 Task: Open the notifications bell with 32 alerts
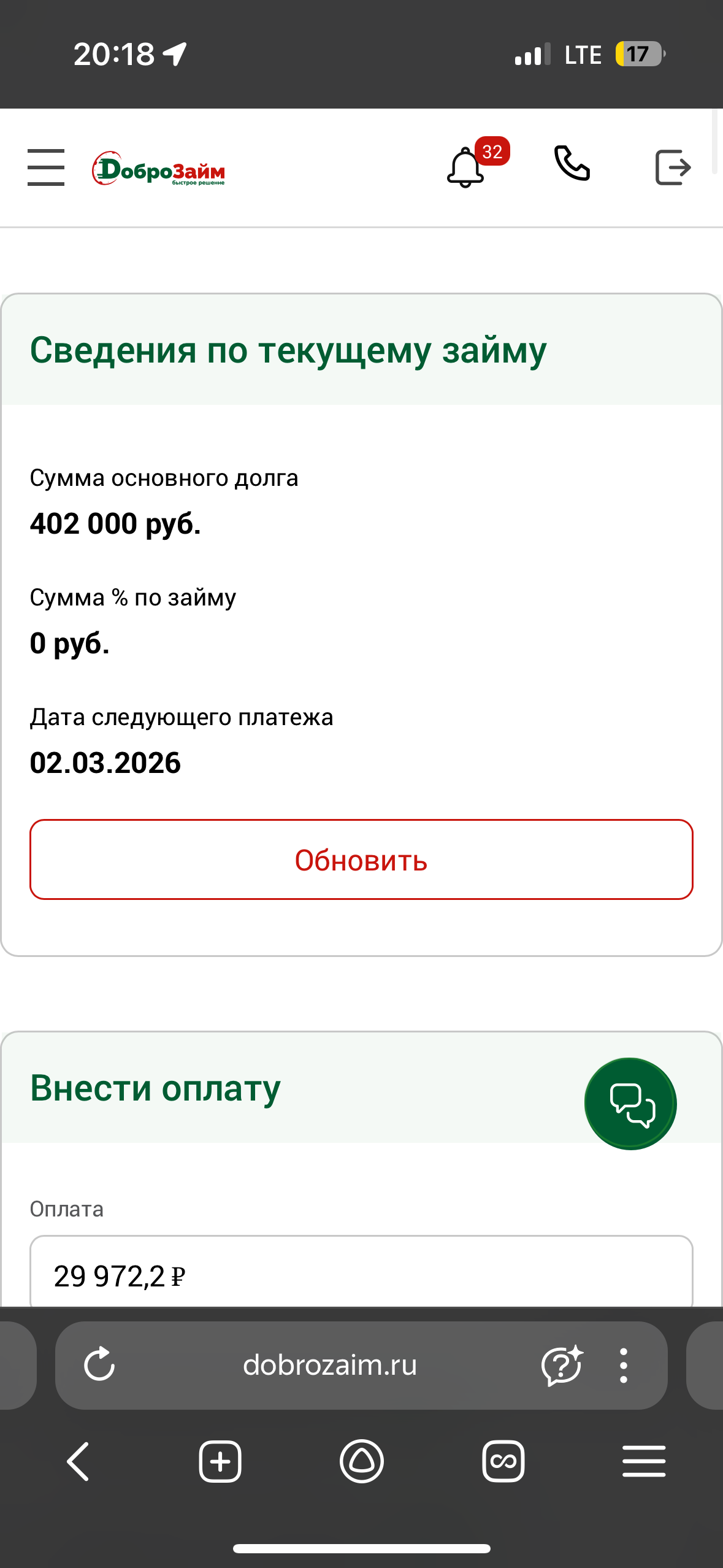pos(465,167)
